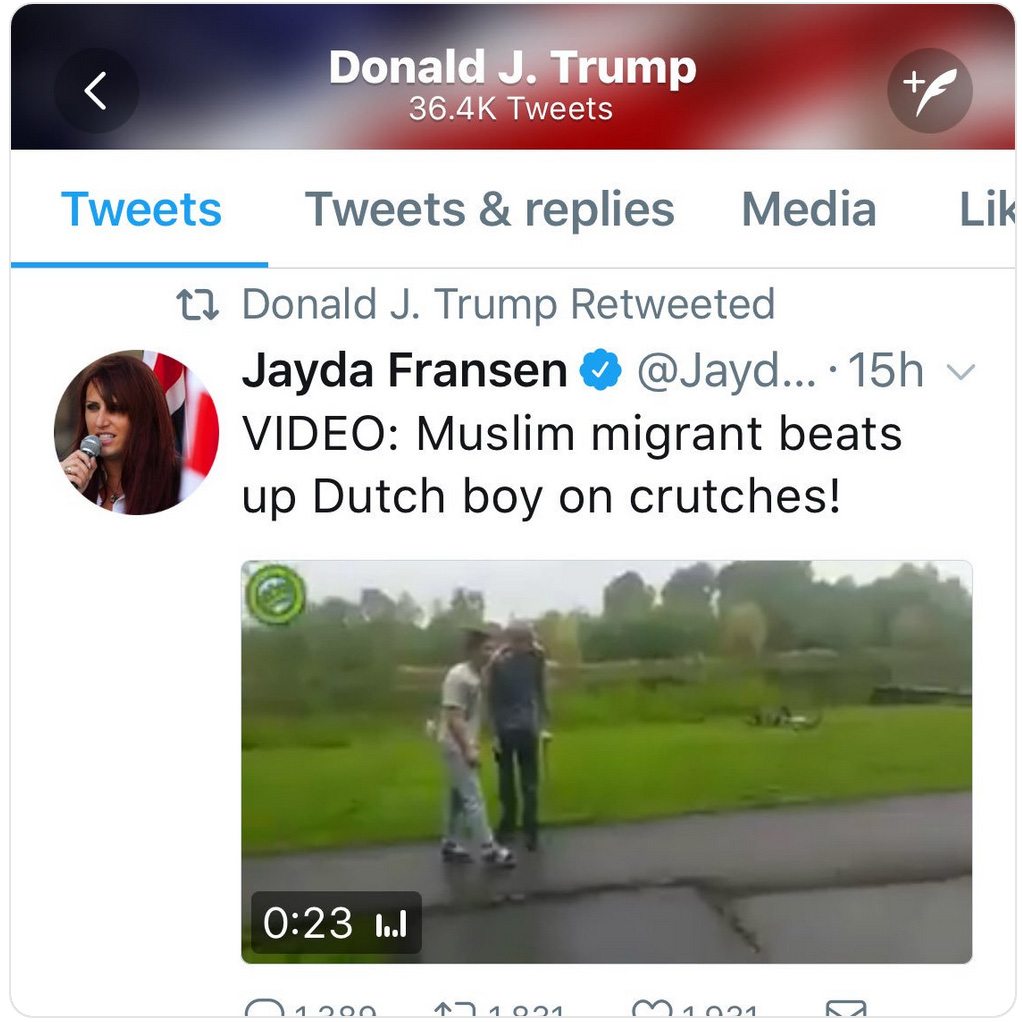Expand the tweet options chevron
This screenshot has height=1022, width=1022.
click(x=960, y=373)
